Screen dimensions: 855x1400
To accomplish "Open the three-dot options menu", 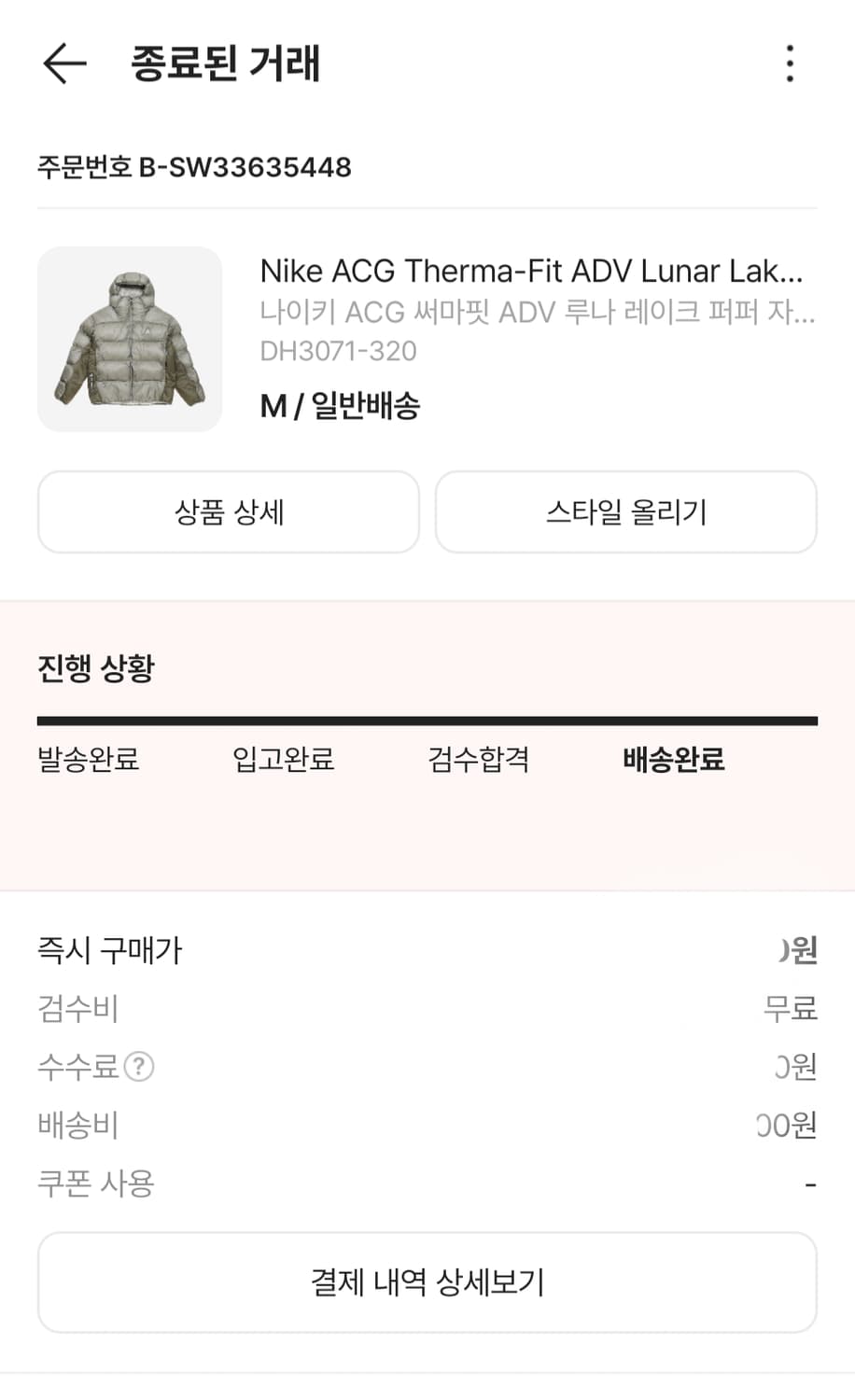I will click(789, 63).
